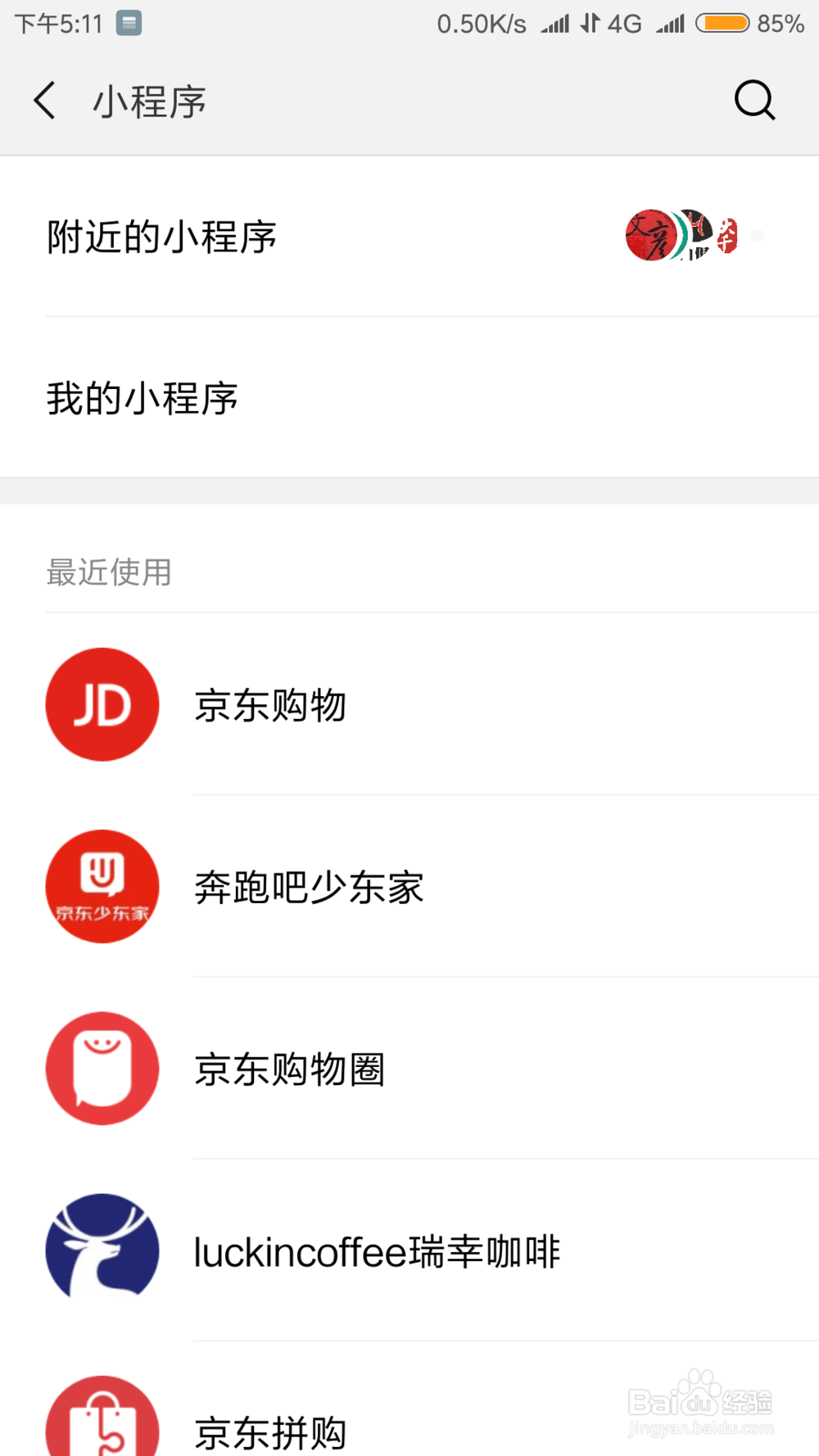Open 奔跑吧少东家
This screenshot has height=1456, width=819.
(x=409, y=886)
